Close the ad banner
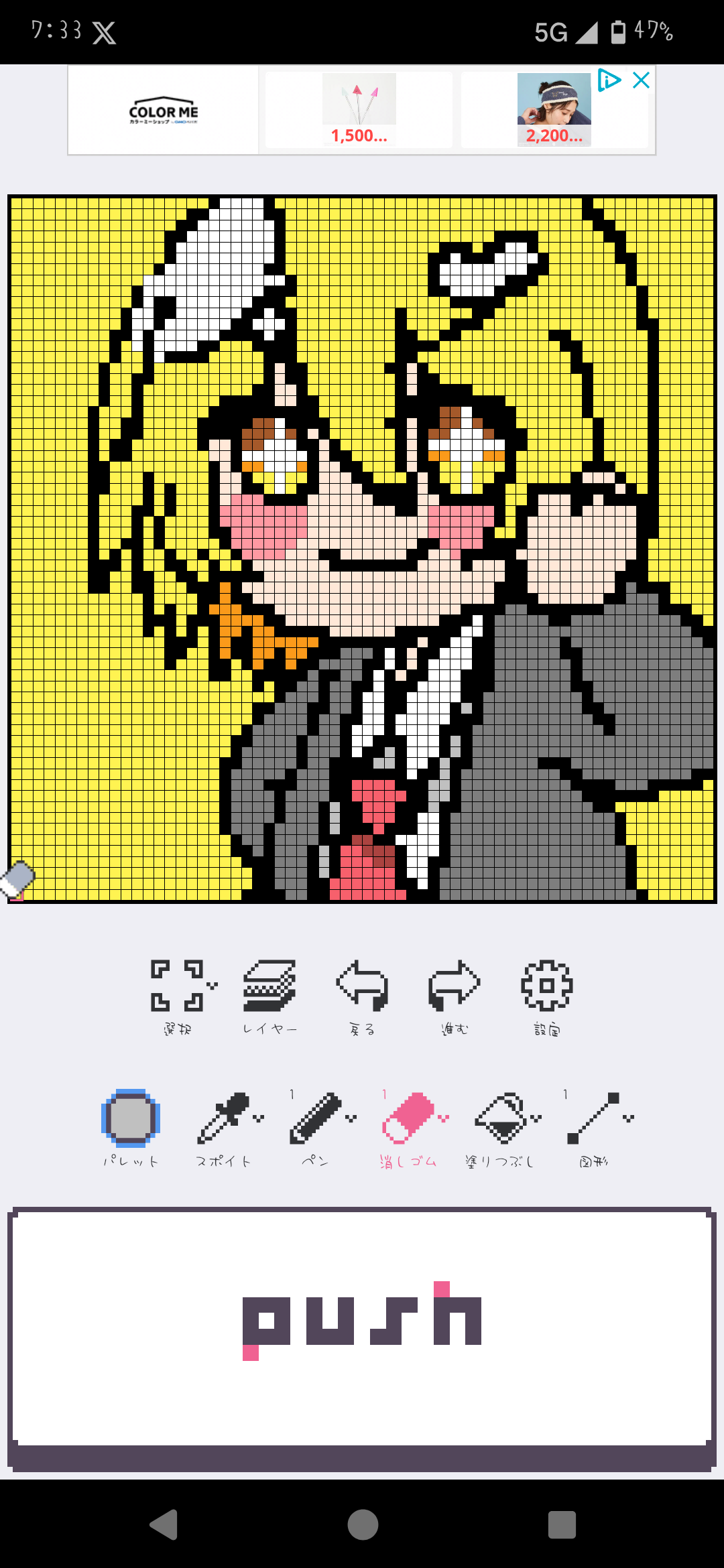 tap(642, 80)
